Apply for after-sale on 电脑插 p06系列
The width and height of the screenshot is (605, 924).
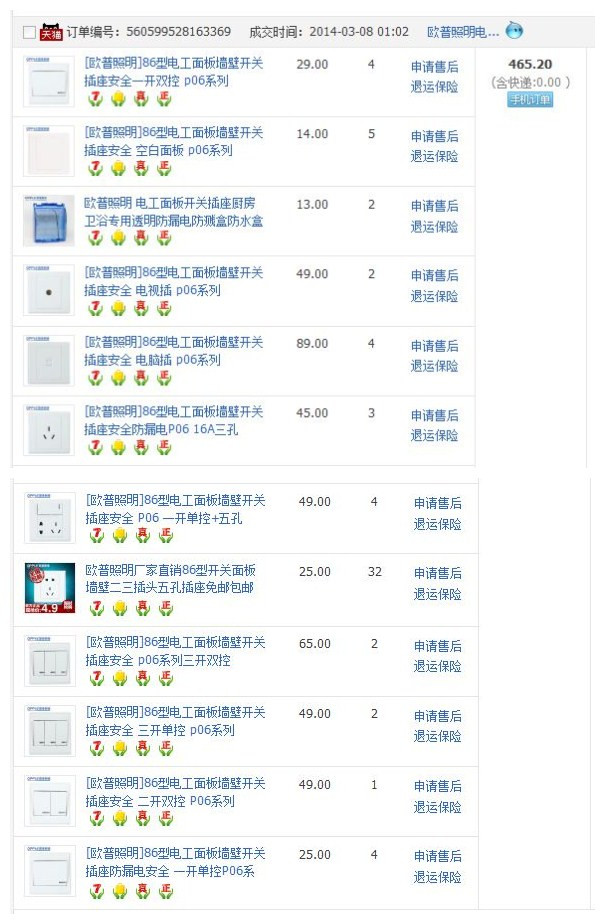(x=435, y=345)
